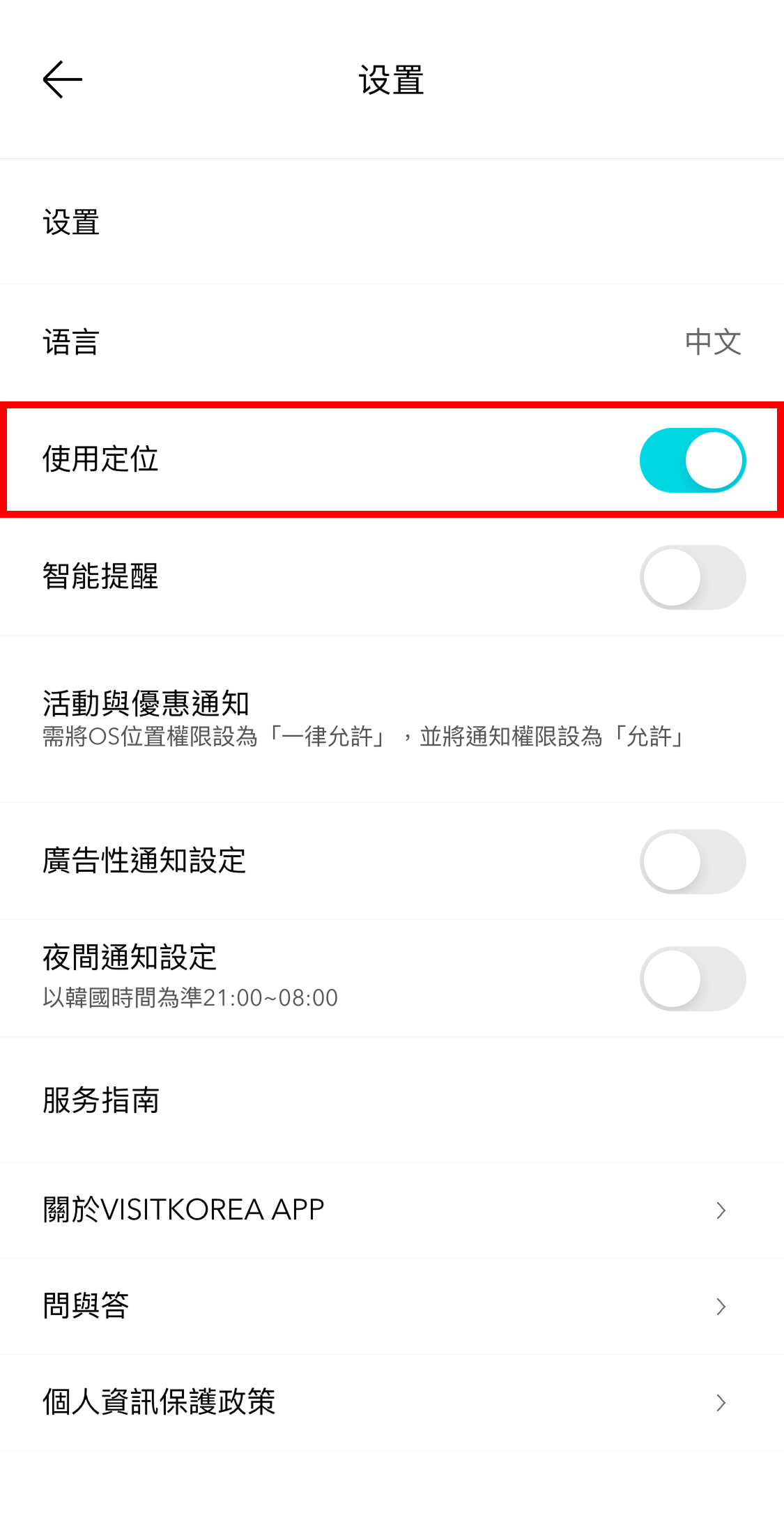784x1522 pixels.
Task: Select the 服务指南 service guide header
Action: point(100,1101)
